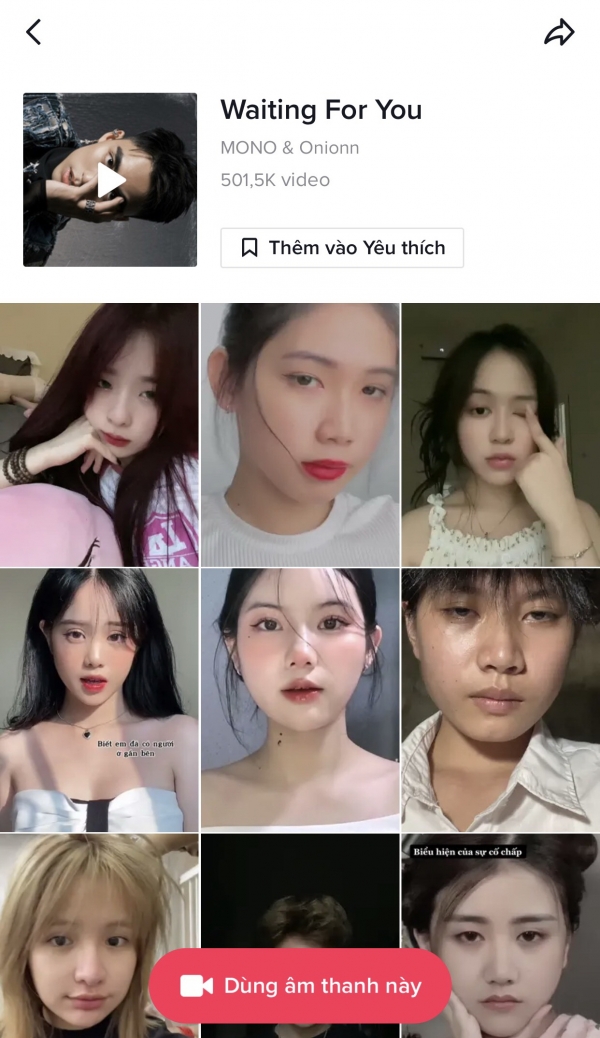
Task: Tap Dùng âm thanh này button
Action: (300, 986)
